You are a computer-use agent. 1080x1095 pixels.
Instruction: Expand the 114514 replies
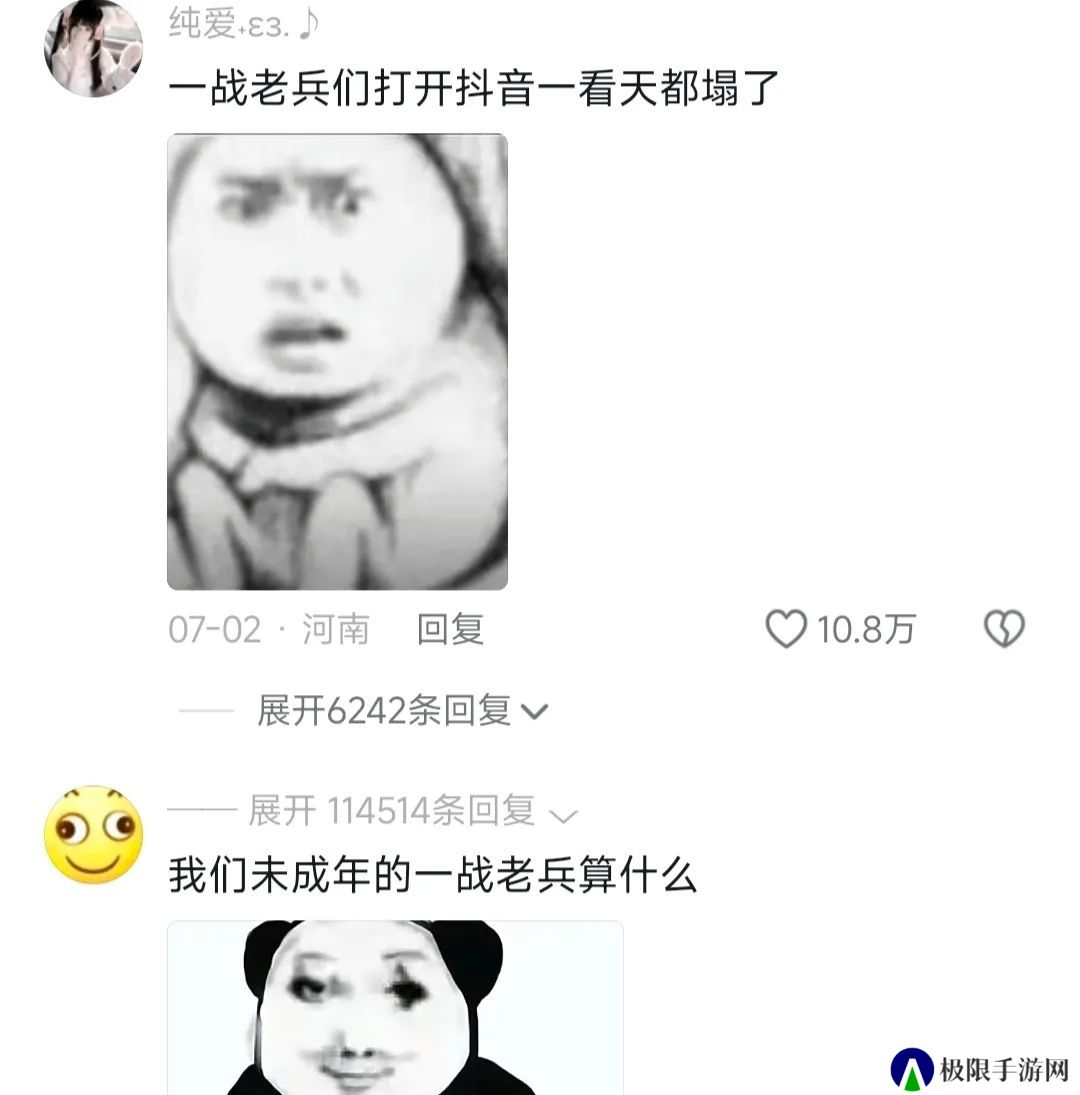tap(412, 811)
